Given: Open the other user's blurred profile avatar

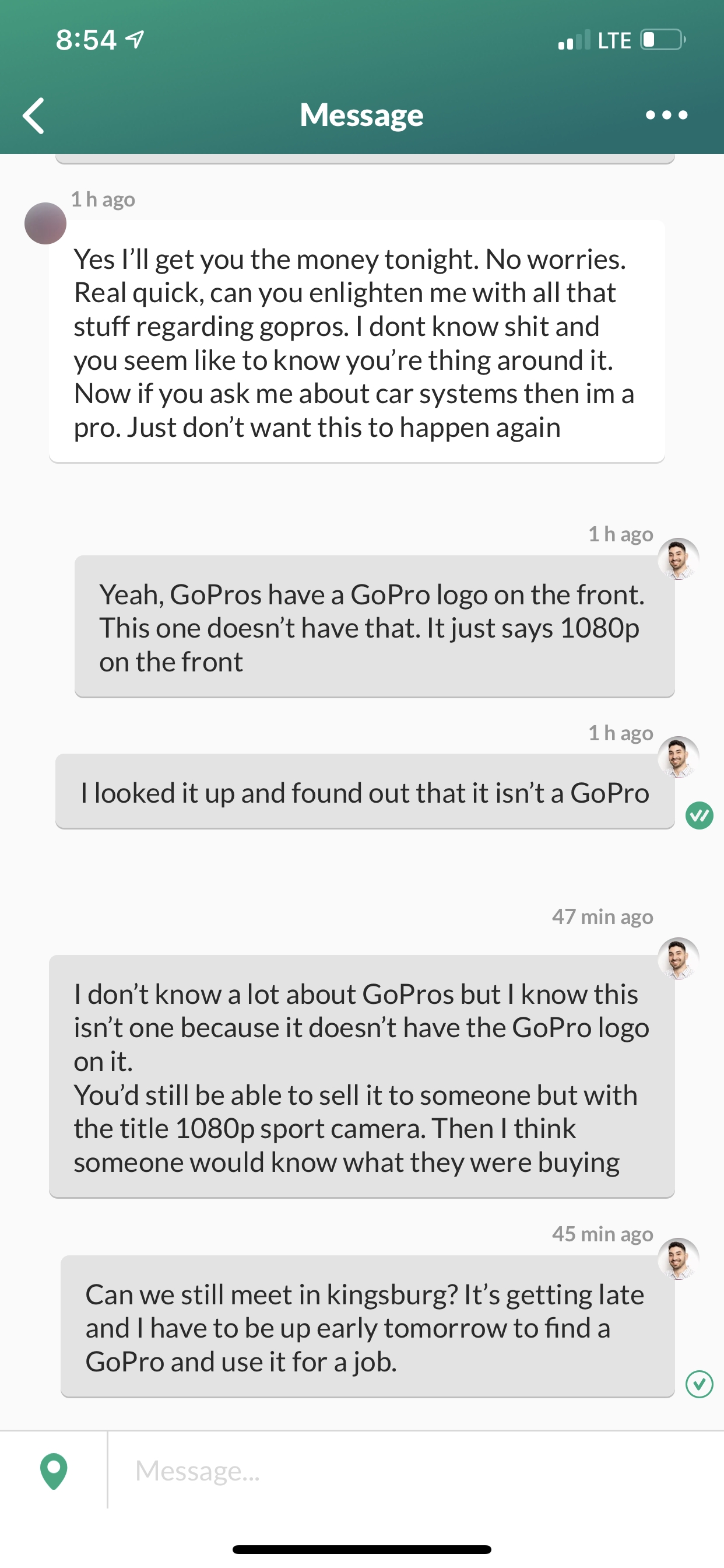Looking at the screenshot, I should pos(45,223).
